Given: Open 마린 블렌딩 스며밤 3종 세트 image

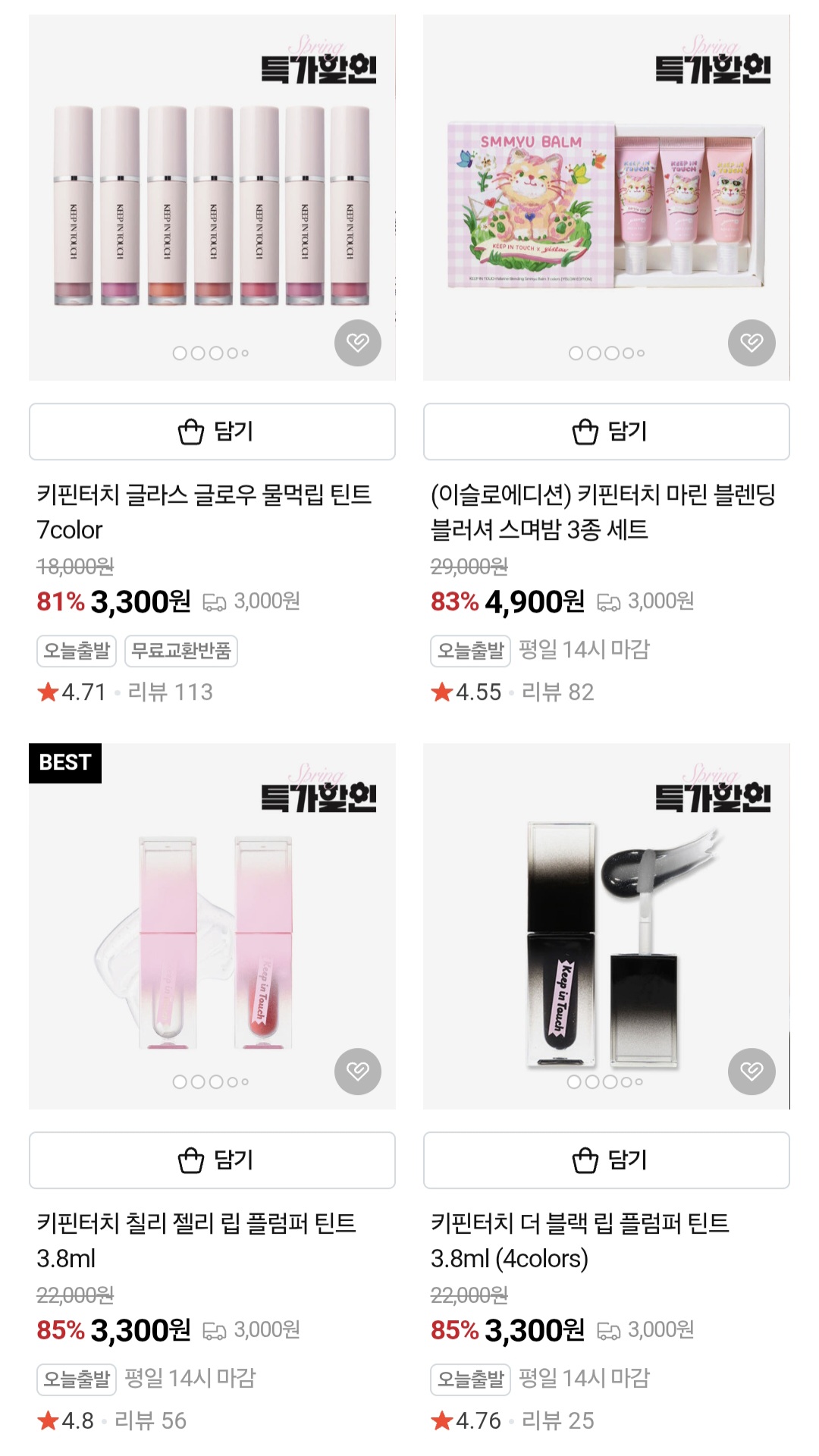Looking at the screenshot, I should 607,205.
